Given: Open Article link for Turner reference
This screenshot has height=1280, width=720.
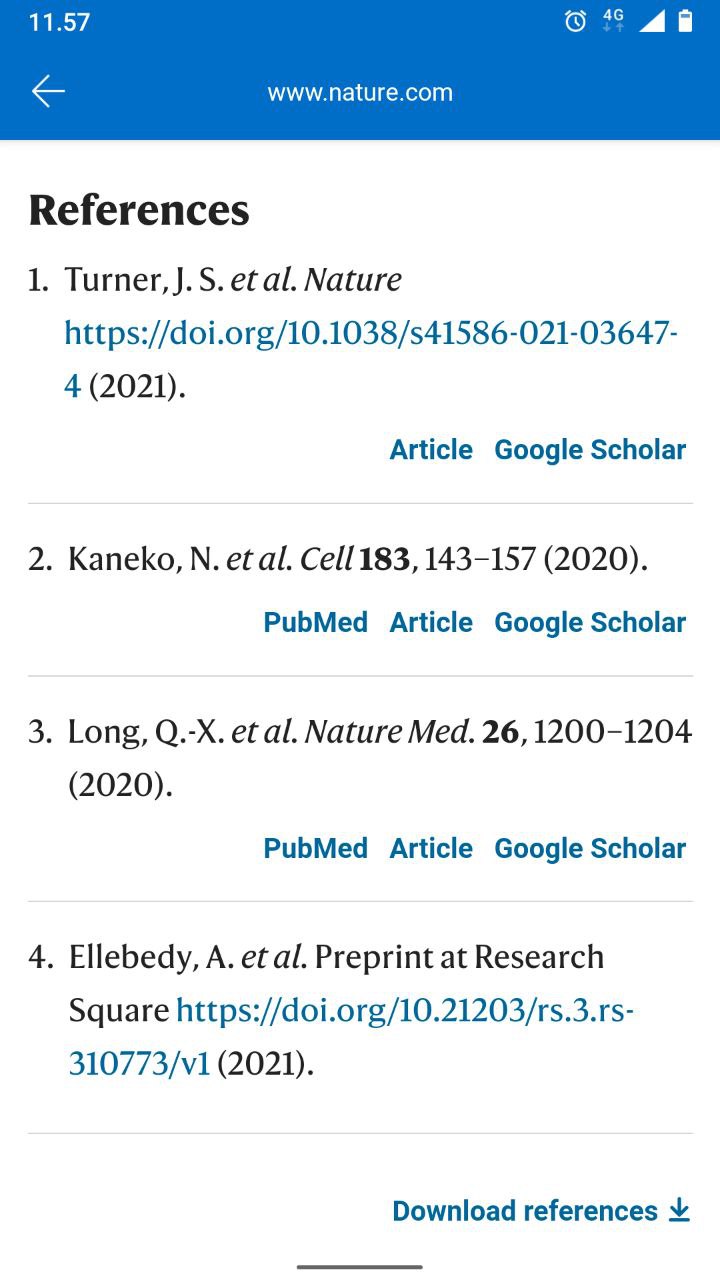Looking at the screenshot, I should click(431, 450).
